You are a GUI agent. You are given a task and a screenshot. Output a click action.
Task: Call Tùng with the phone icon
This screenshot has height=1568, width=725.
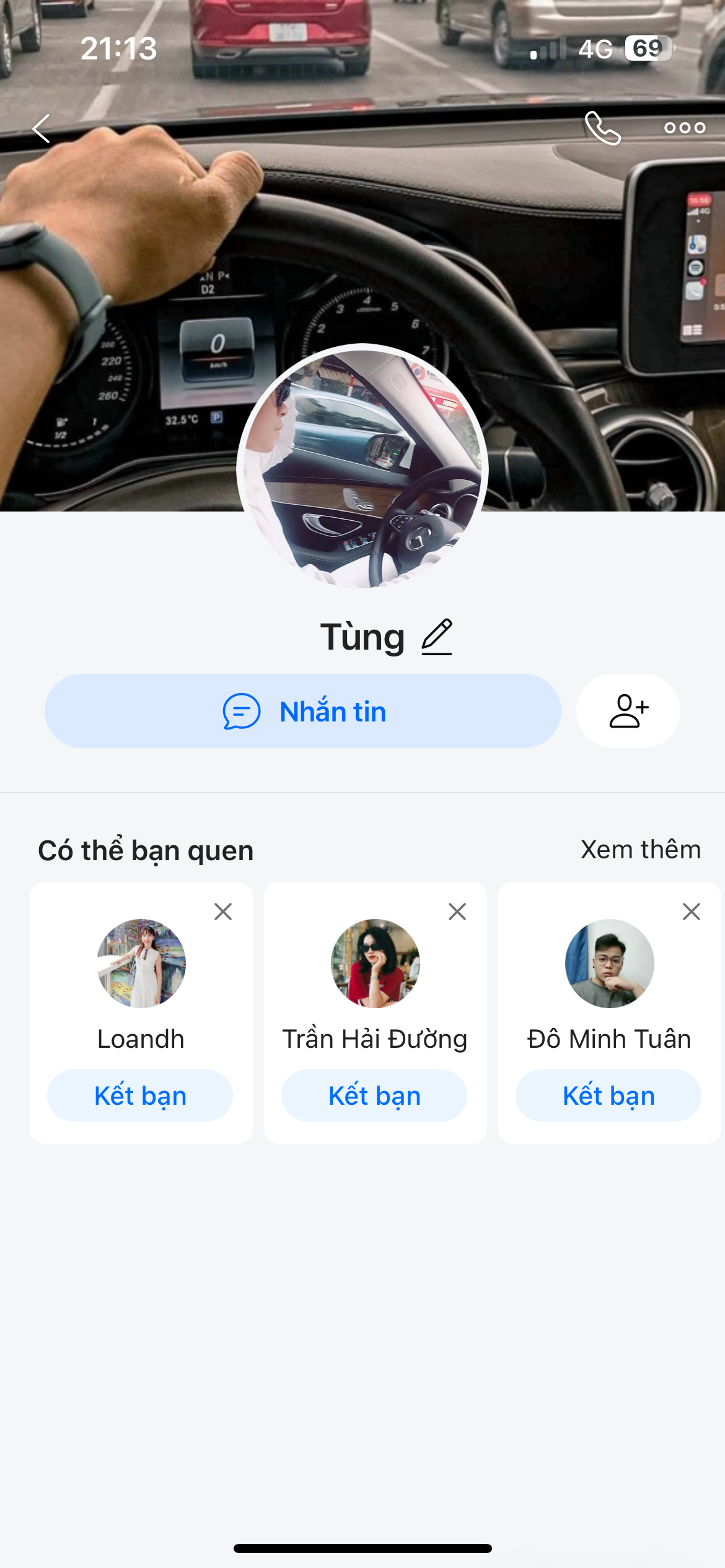pyautogui.click(x=602, y=128)
